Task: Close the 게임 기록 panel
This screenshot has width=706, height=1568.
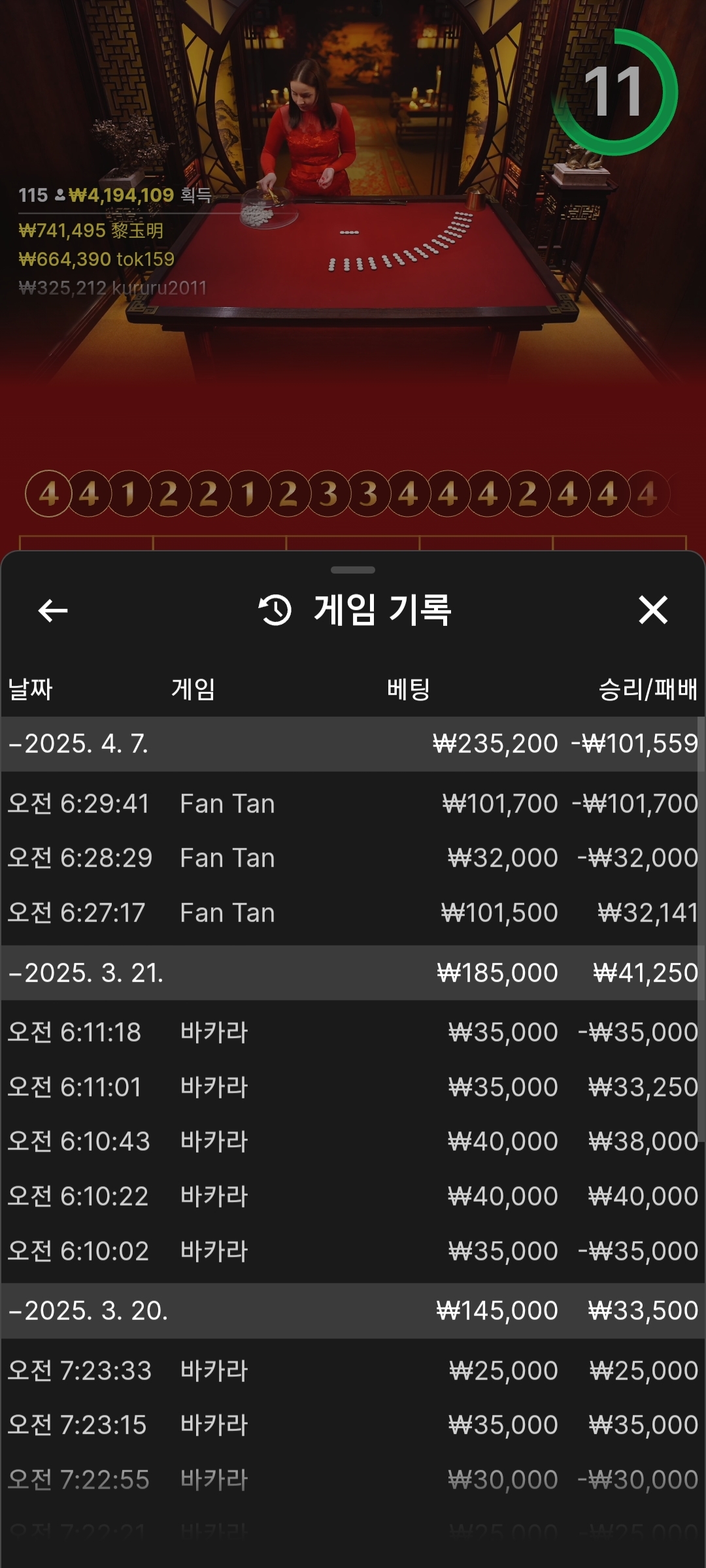Action: (652, 610)
